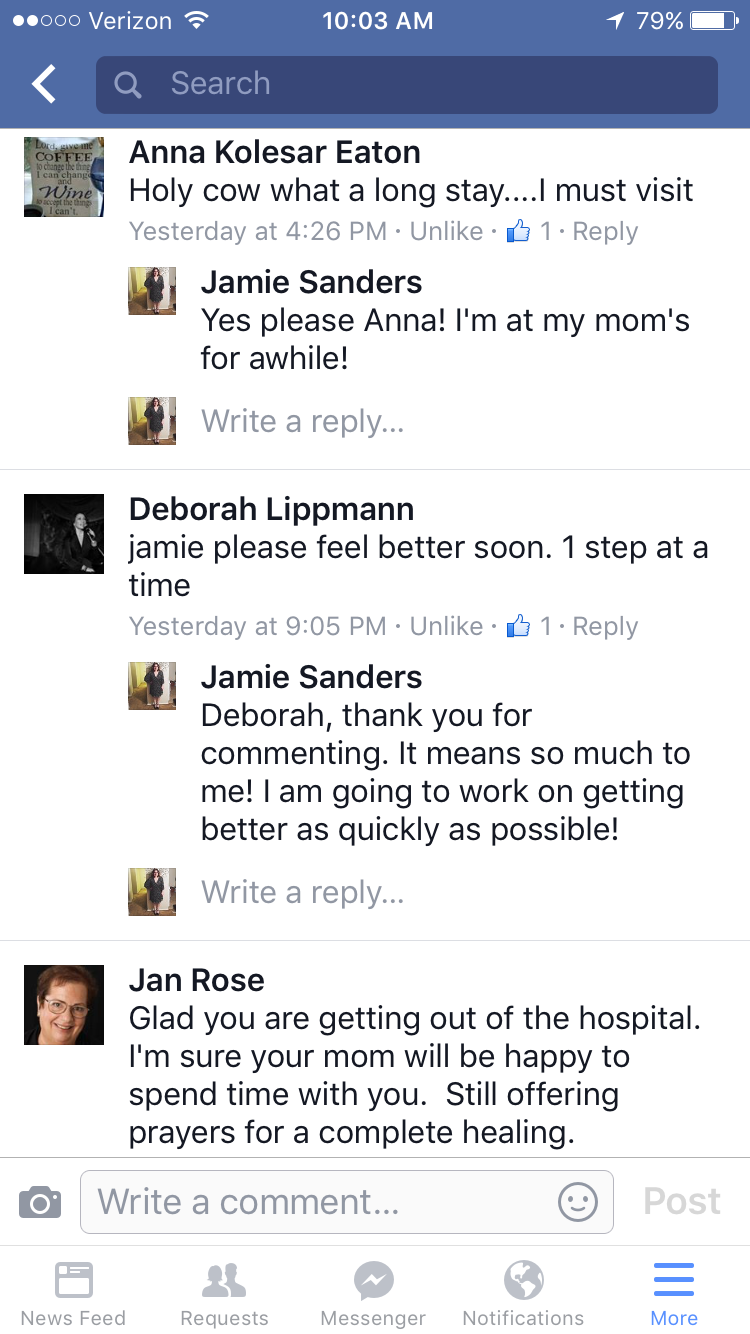Screen dimensions: 750x1334
Task: View Jan Rose's profile picture
Action: tap(64, 1005)
